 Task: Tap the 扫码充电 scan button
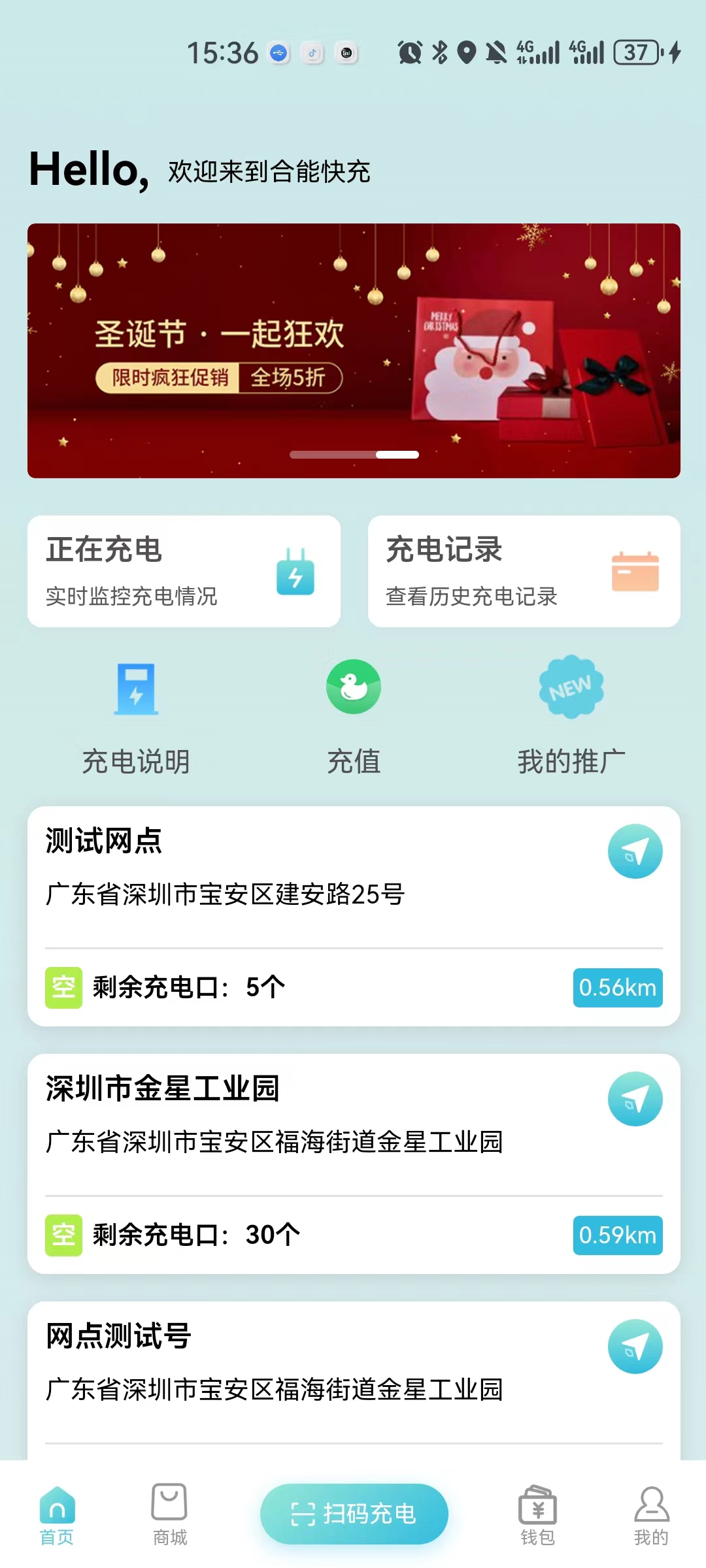tap(354, 1514)
